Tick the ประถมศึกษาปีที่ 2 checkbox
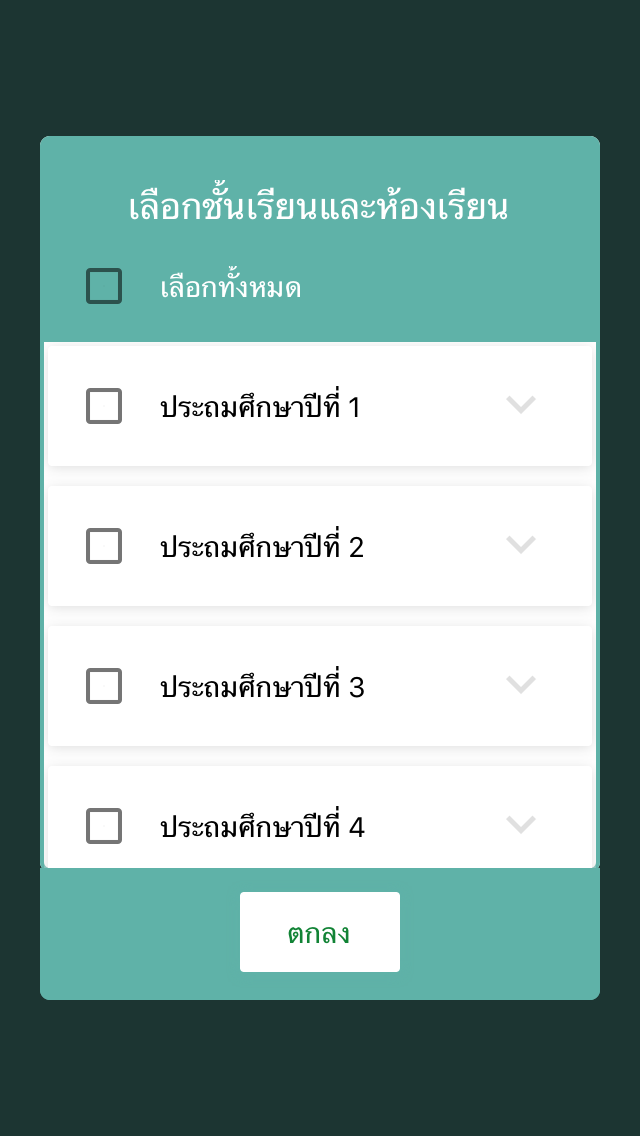The image size is (640, 1136). coord(104,546)
